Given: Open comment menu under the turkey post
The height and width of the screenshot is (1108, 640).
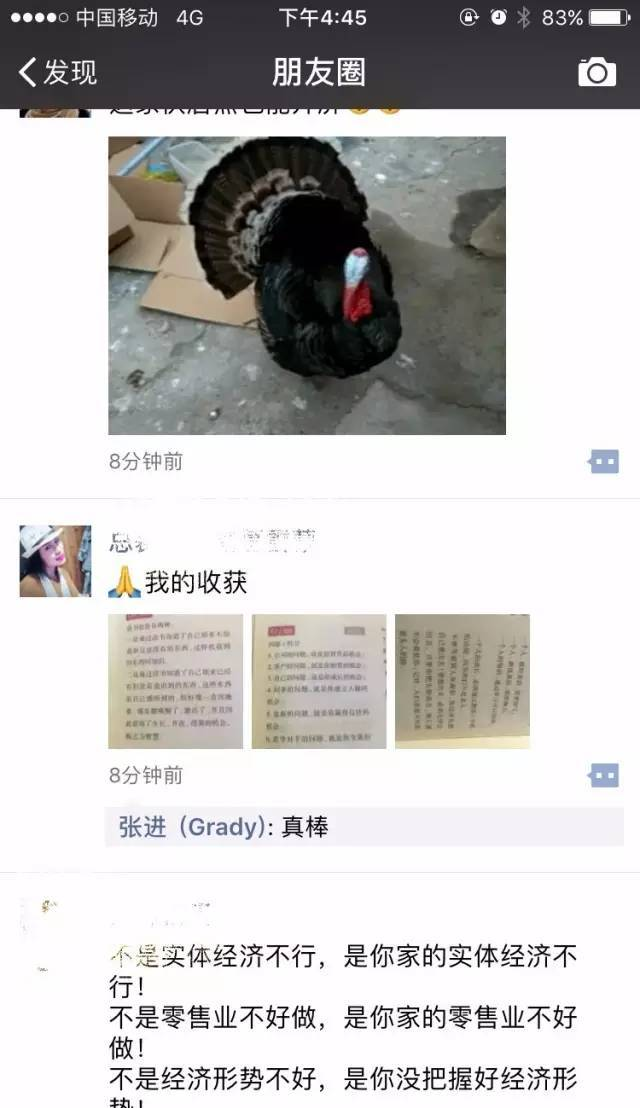Looking at the screenshot, I should coord(603,461).
